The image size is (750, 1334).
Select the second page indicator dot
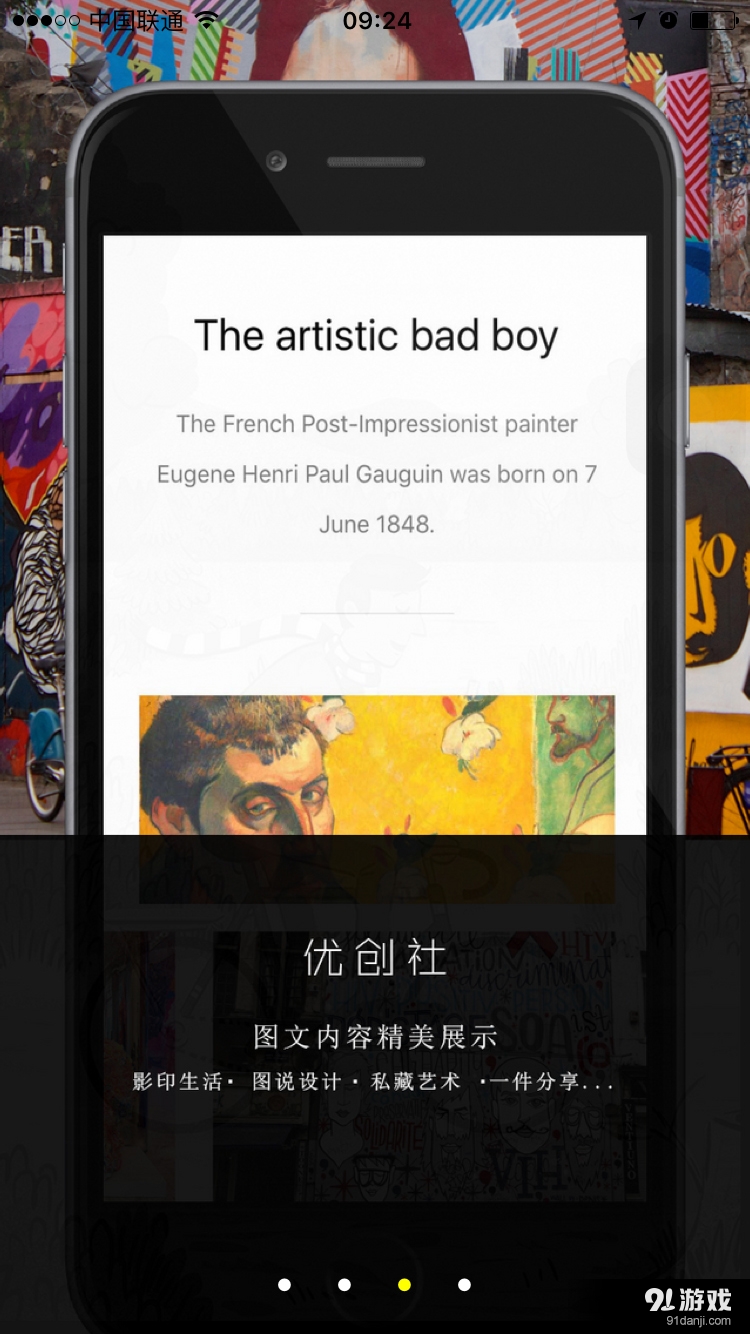[345, 1285]
